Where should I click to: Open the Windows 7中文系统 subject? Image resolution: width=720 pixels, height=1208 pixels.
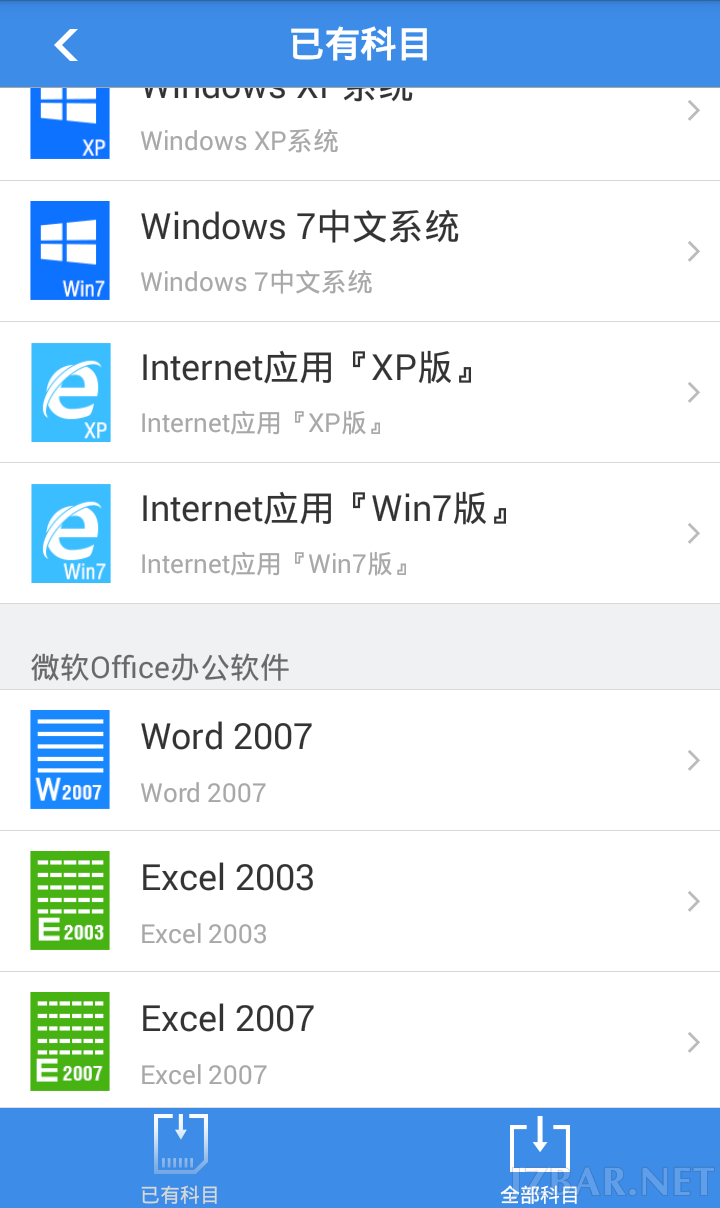[360, 251]
